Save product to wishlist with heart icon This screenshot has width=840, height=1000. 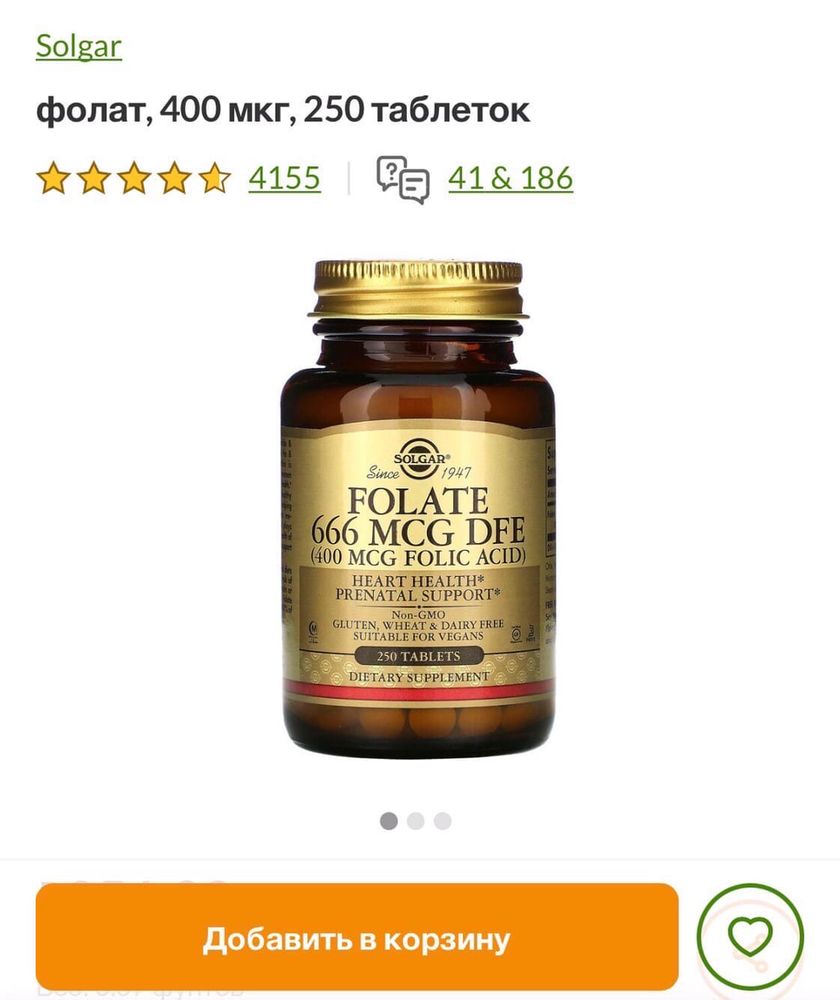750,937
